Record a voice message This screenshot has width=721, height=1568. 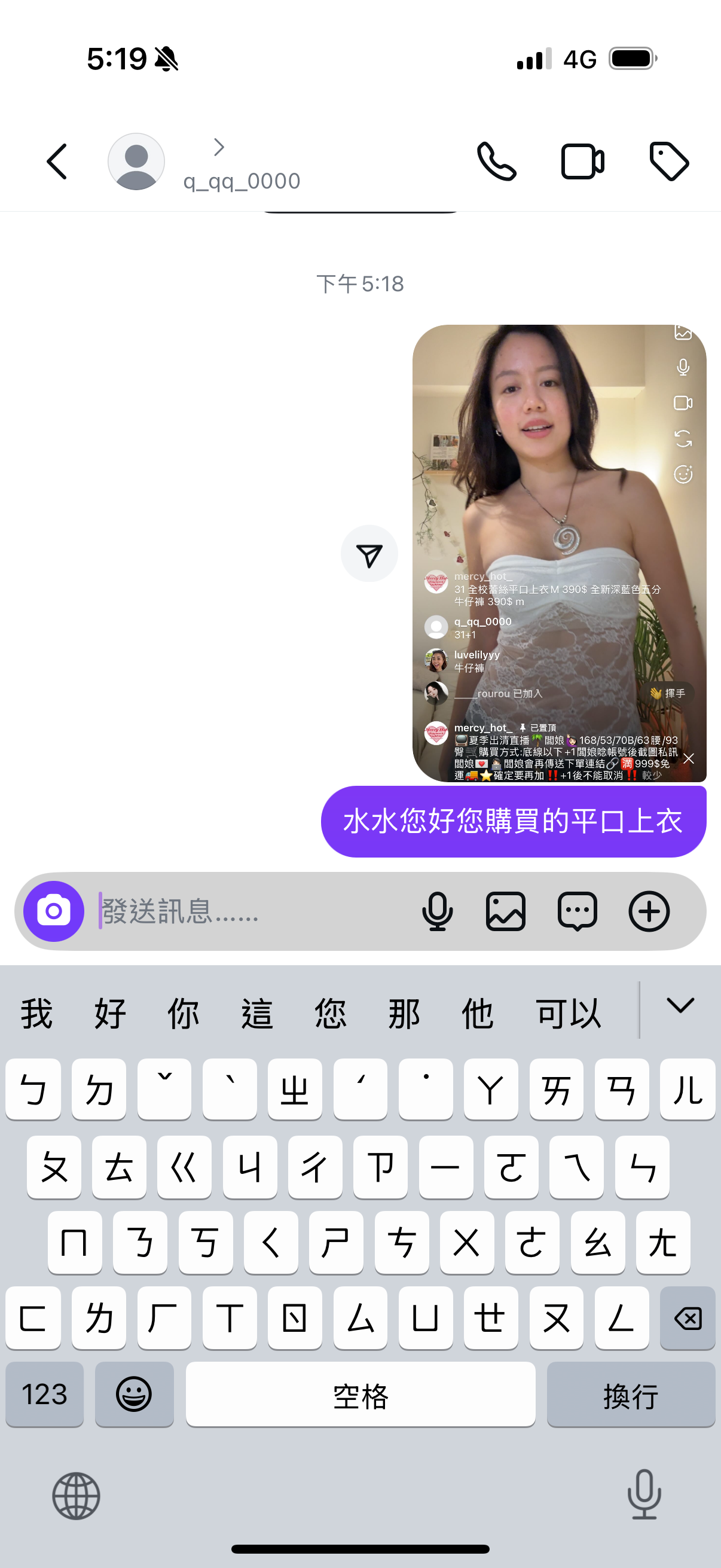(437, 911)
